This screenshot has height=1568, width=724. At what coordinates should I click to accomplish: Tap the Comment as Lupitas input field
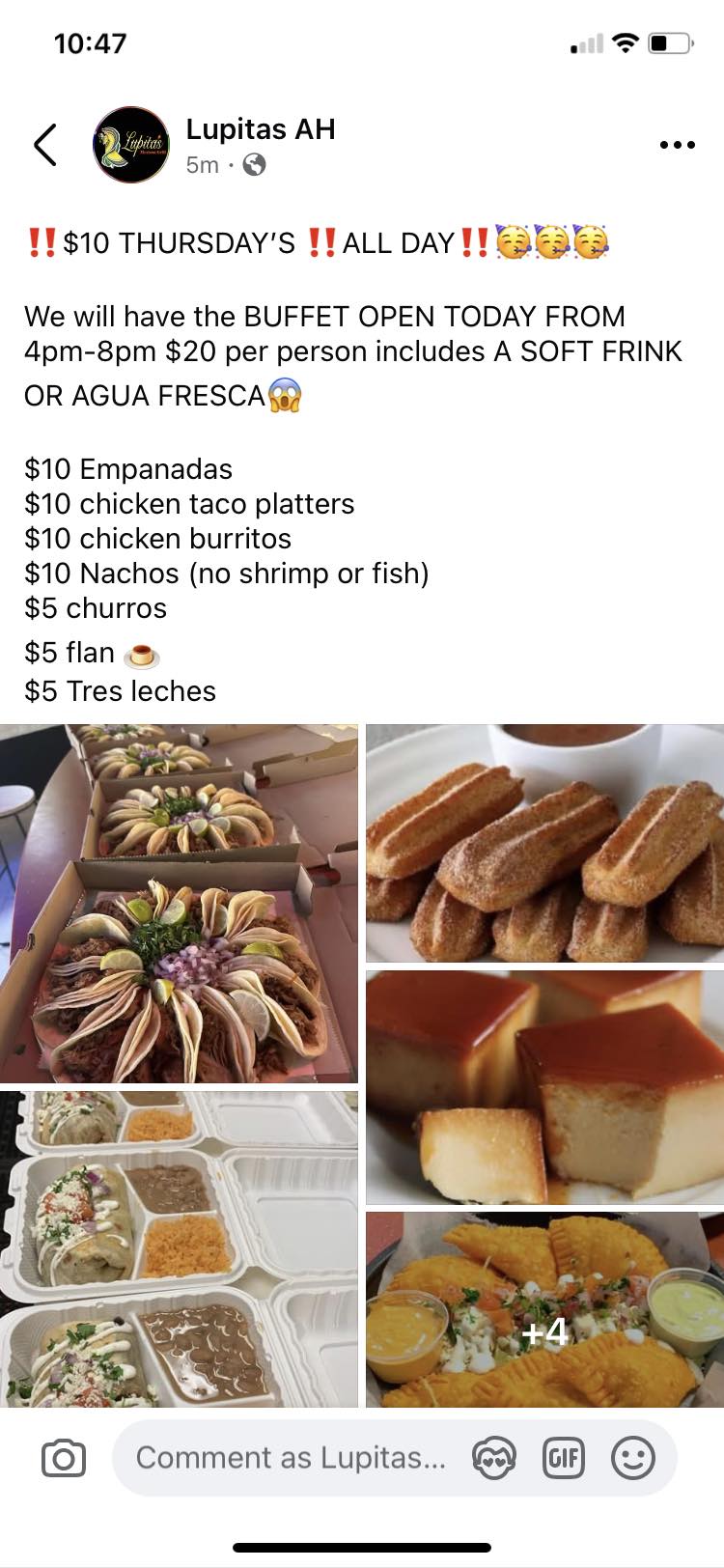click(x=290, y=1457)
